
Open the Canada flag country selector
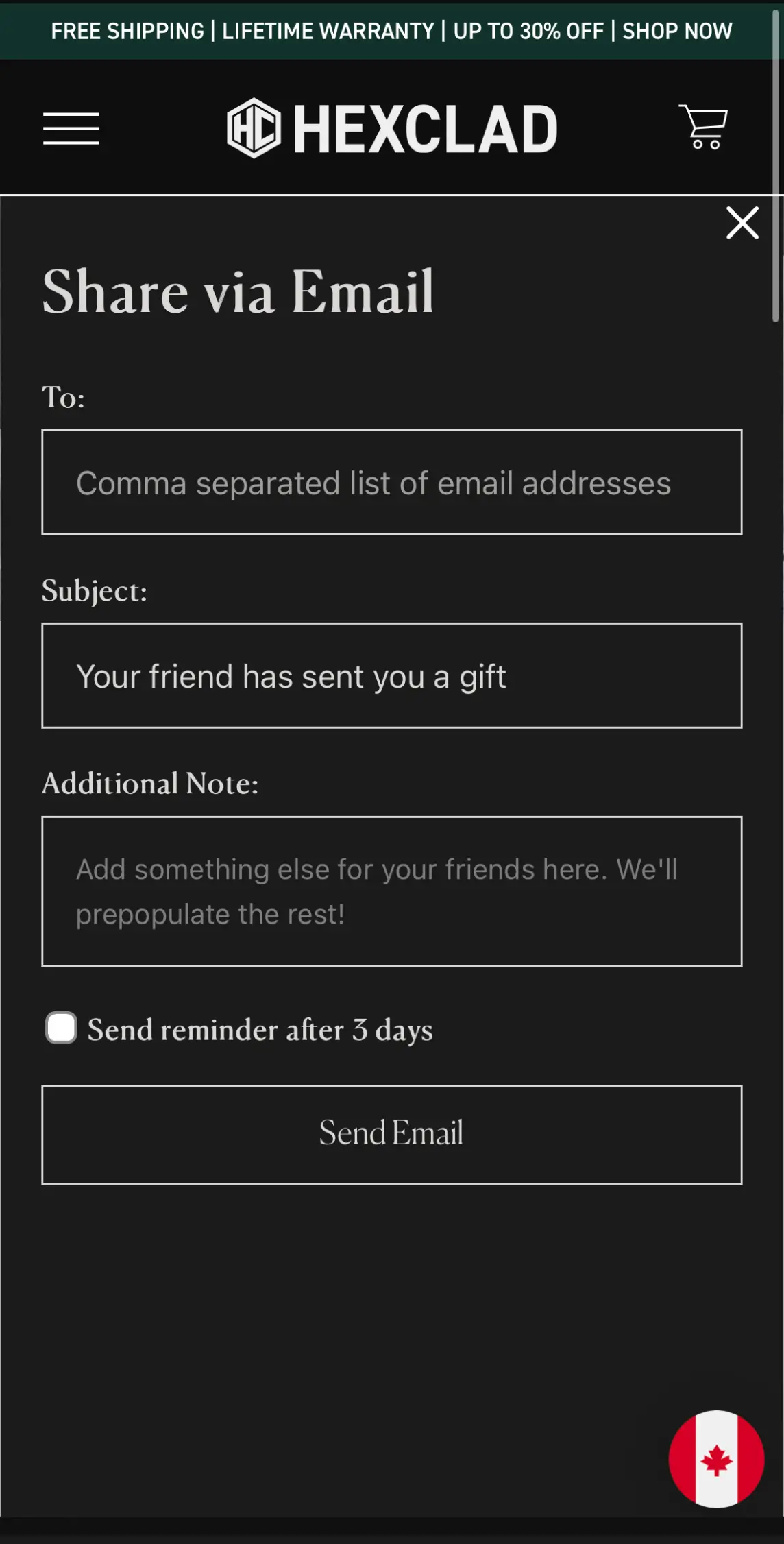(716, 1458)
